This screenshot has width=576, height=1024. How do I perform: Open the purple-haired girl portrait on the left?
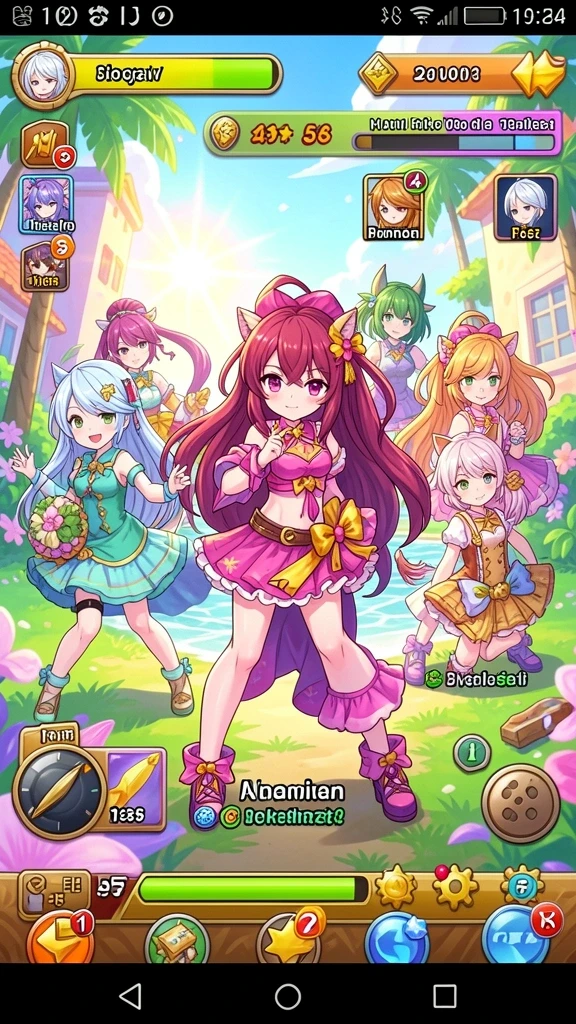(x=45, y=204)
